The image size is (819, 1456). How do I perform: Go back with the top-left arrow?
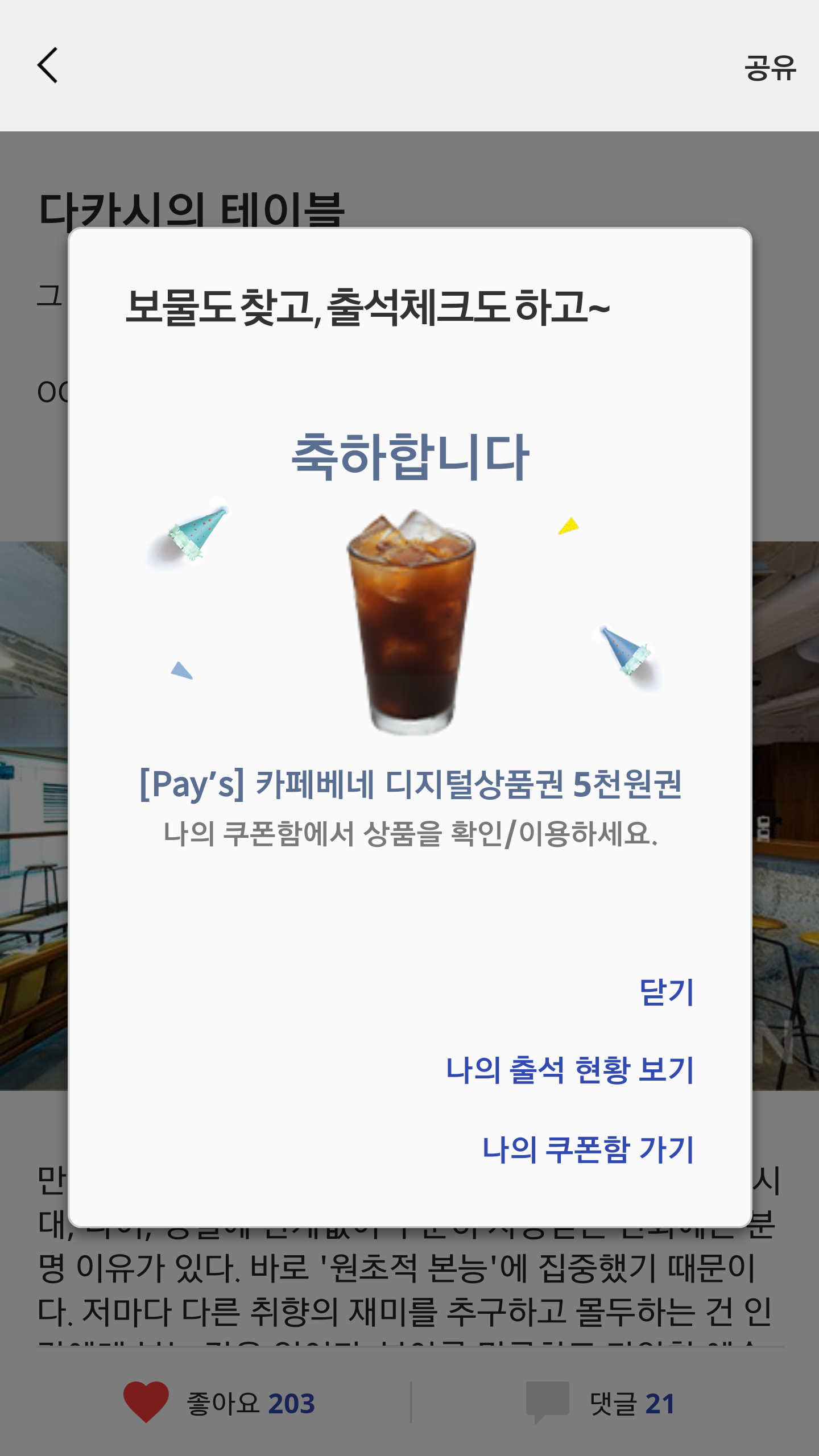tap(48, 65)
